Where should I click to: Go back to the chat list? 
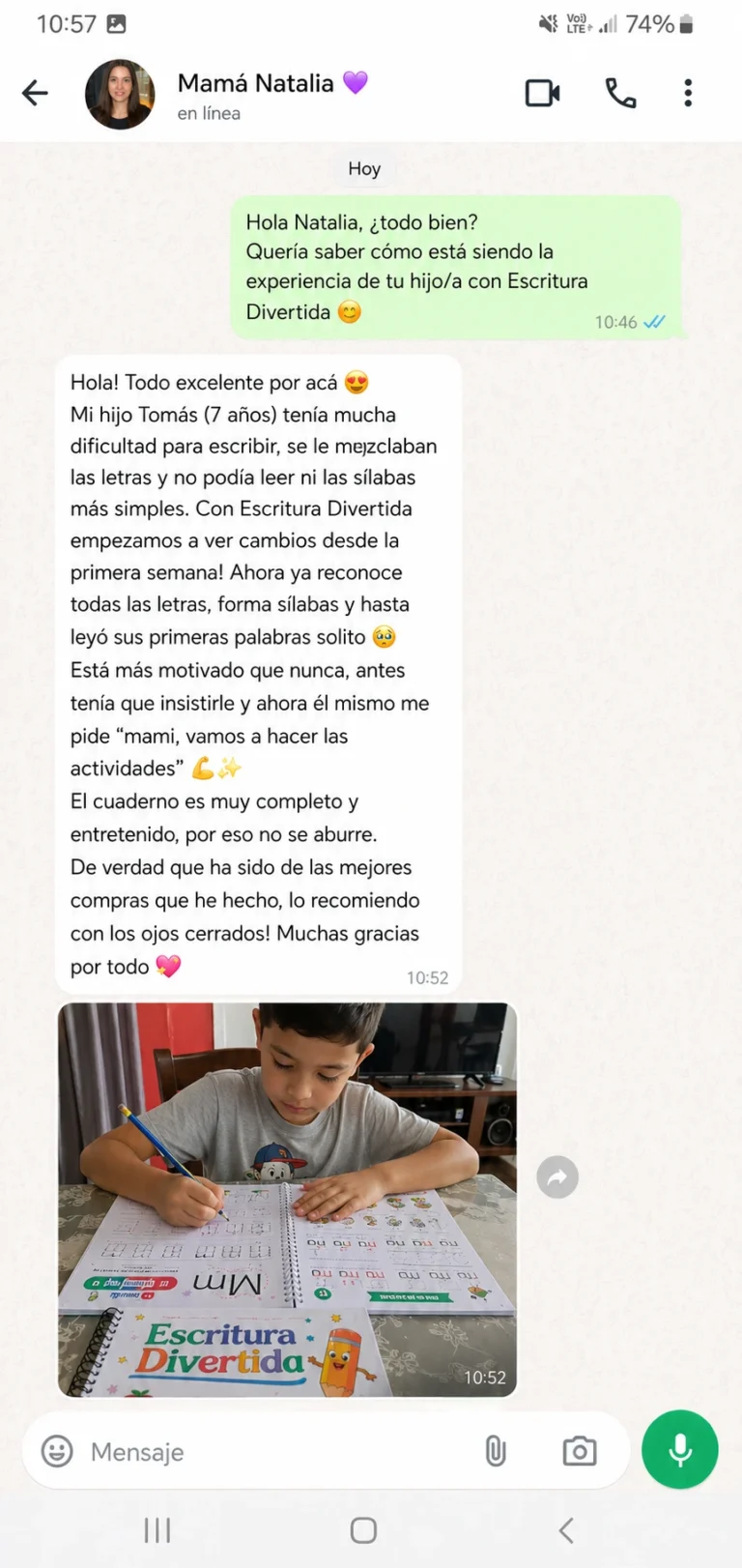[35, 93]
